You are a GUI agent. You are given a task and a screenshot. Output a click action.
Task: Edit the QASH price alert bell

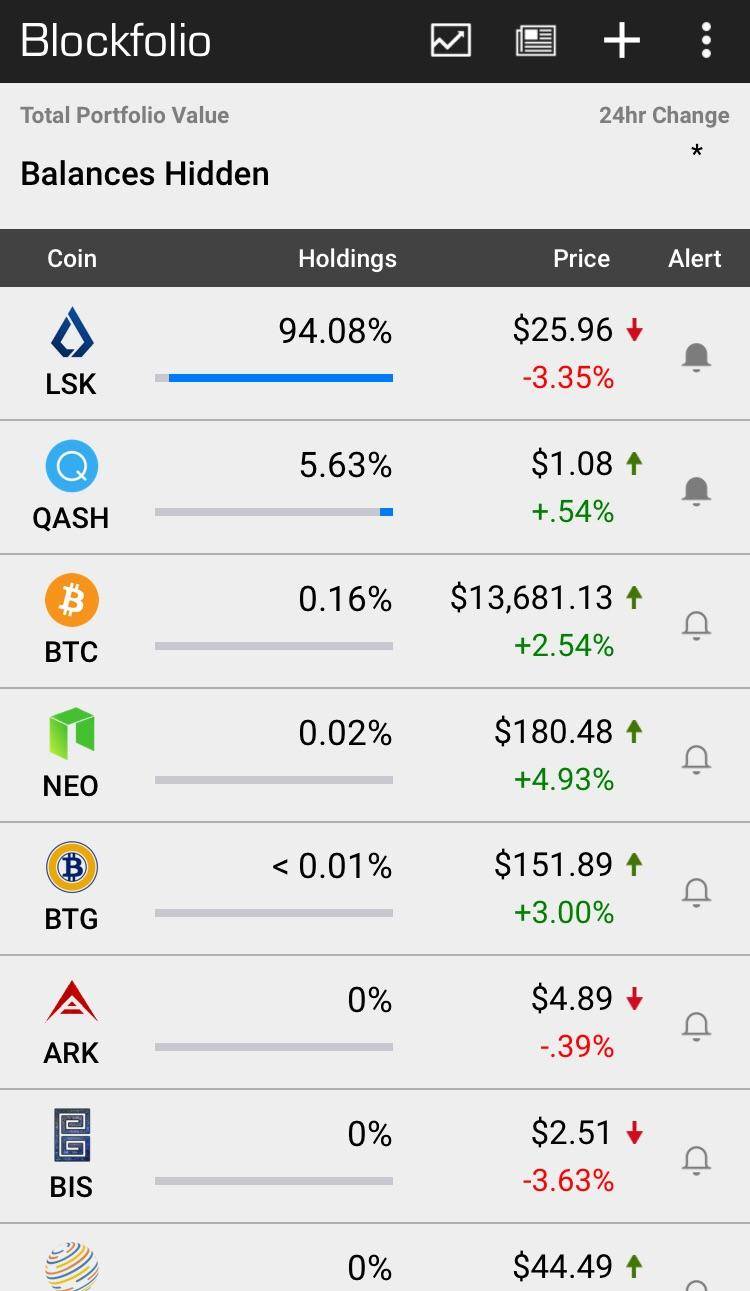coord(696,491)
